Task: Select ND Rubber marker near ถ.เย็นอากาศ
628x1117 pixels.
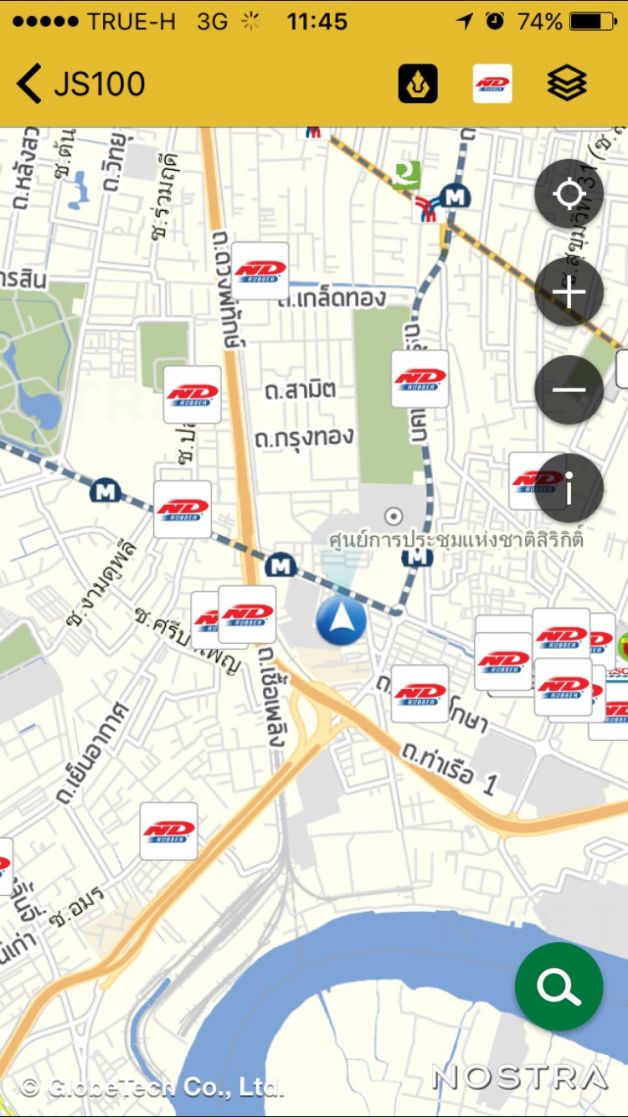Action: point(168,831)
